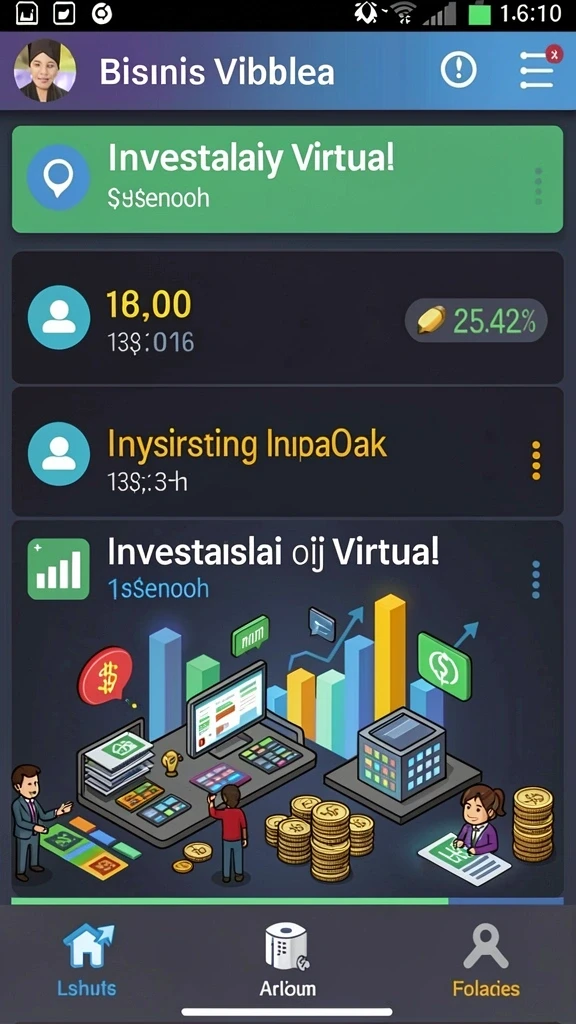Switch to the Arloum tab
Viewport: 576px width, 1024px height.
tap(287, 960)
